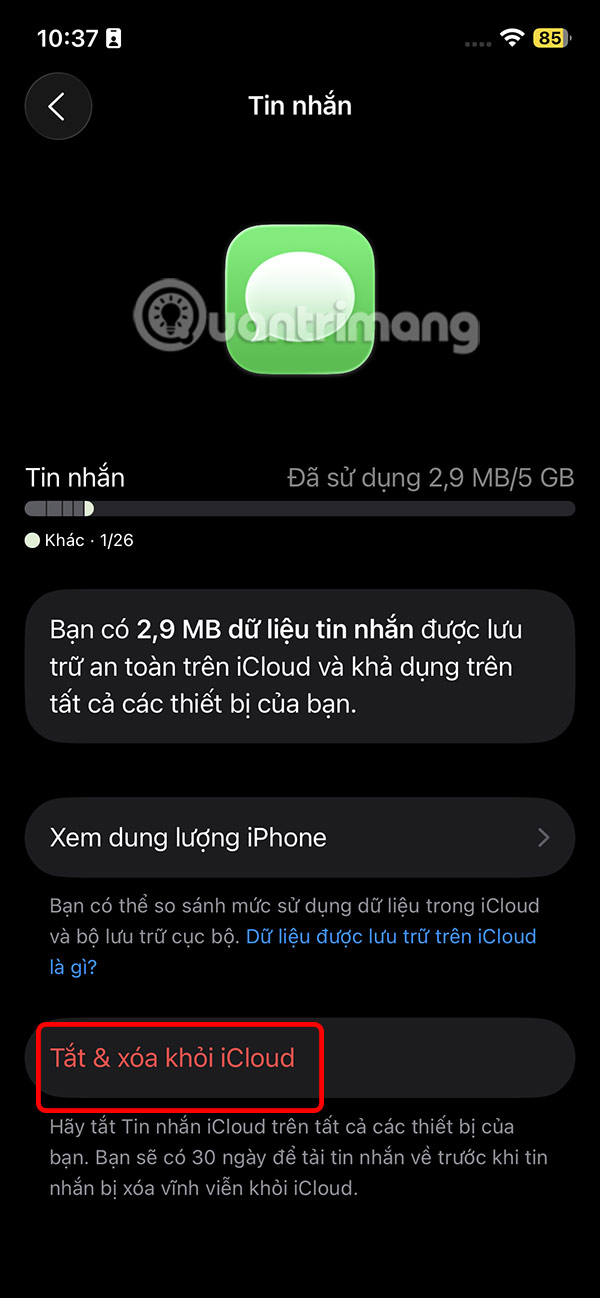The height and width of the screenshot is (1298, 600).
Task: Tap Tắt & xóa khỏi iCloud
Action: click(173, 1057)
